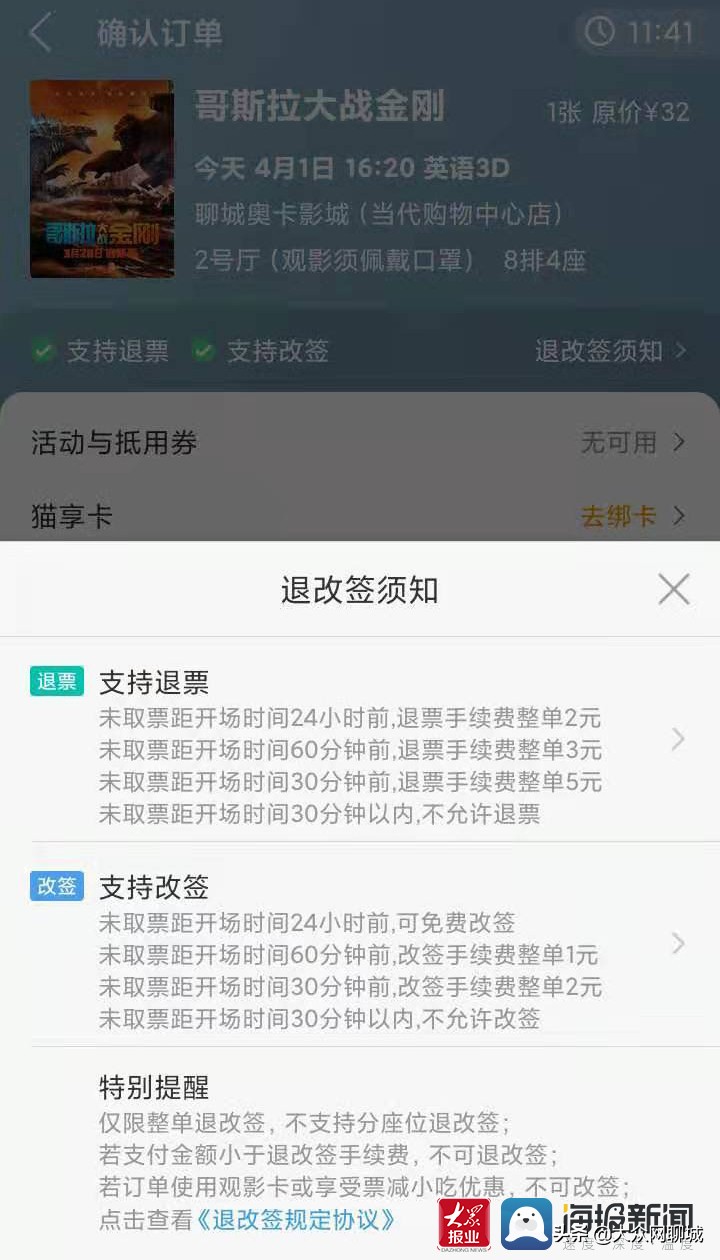Expand the 活动与抵用券 row chevron
Image resolution: width=720 pixels, height=1260 pixels.
[680, 443]
